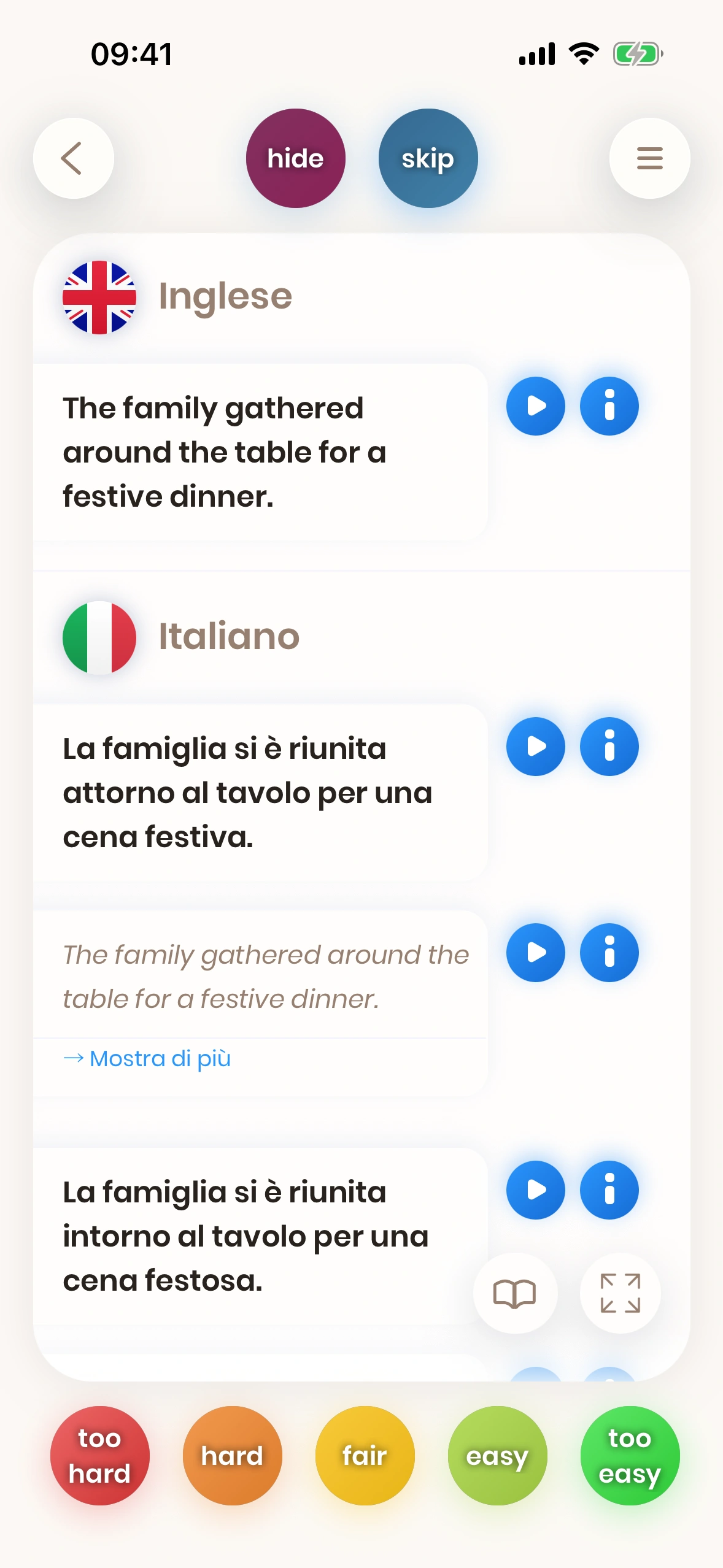This screenshot has width=723, height=1568.
Task: Rate this sentence as hard
Action: [x=232, y=1456]
